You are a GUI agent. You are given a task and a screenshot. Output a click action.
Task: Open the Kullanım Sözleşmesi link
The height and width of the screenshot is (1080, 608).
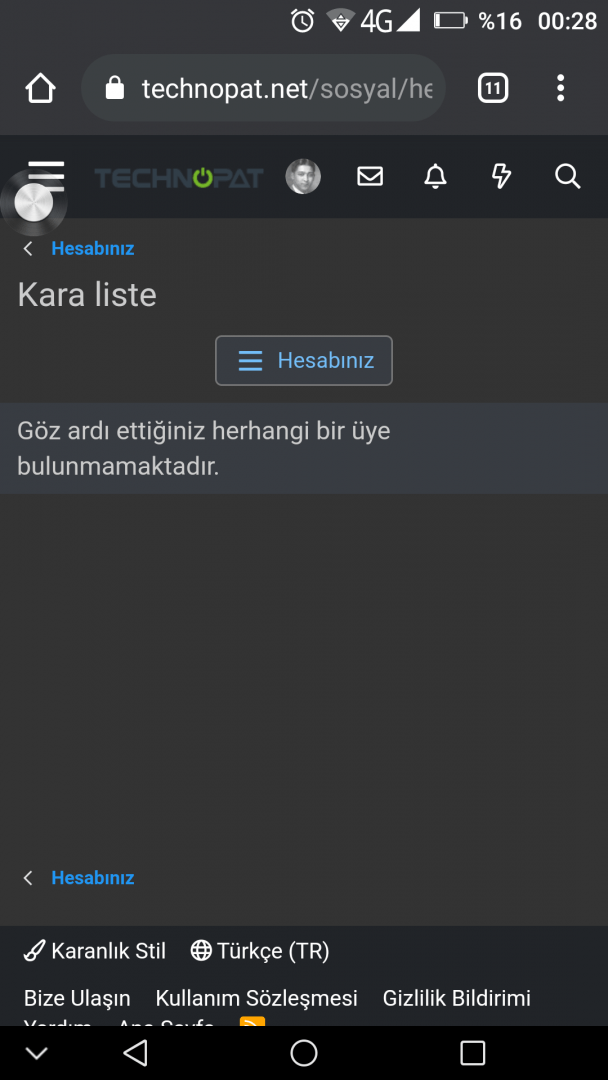256,998
